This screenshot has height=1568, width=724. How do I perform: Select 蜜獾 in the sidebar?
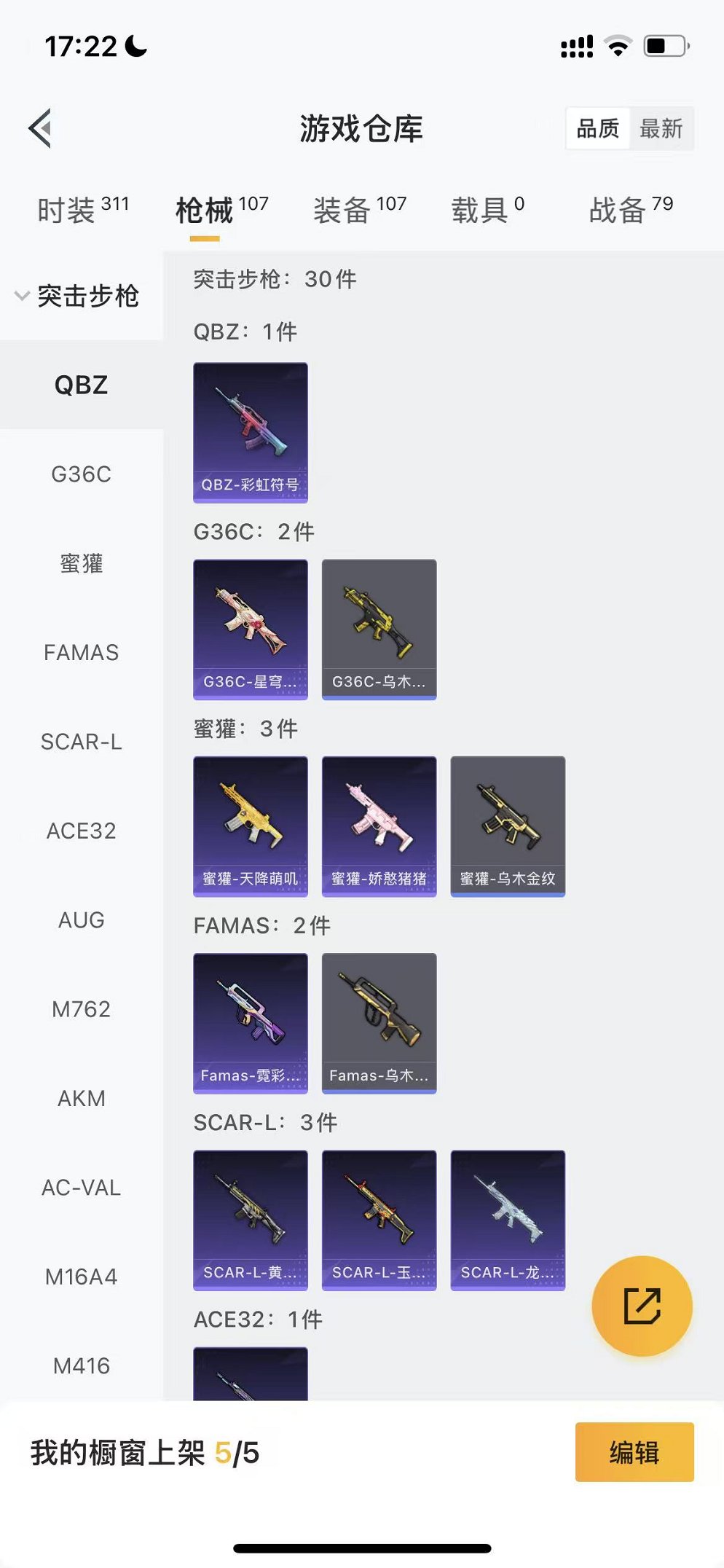click(81, 563)
